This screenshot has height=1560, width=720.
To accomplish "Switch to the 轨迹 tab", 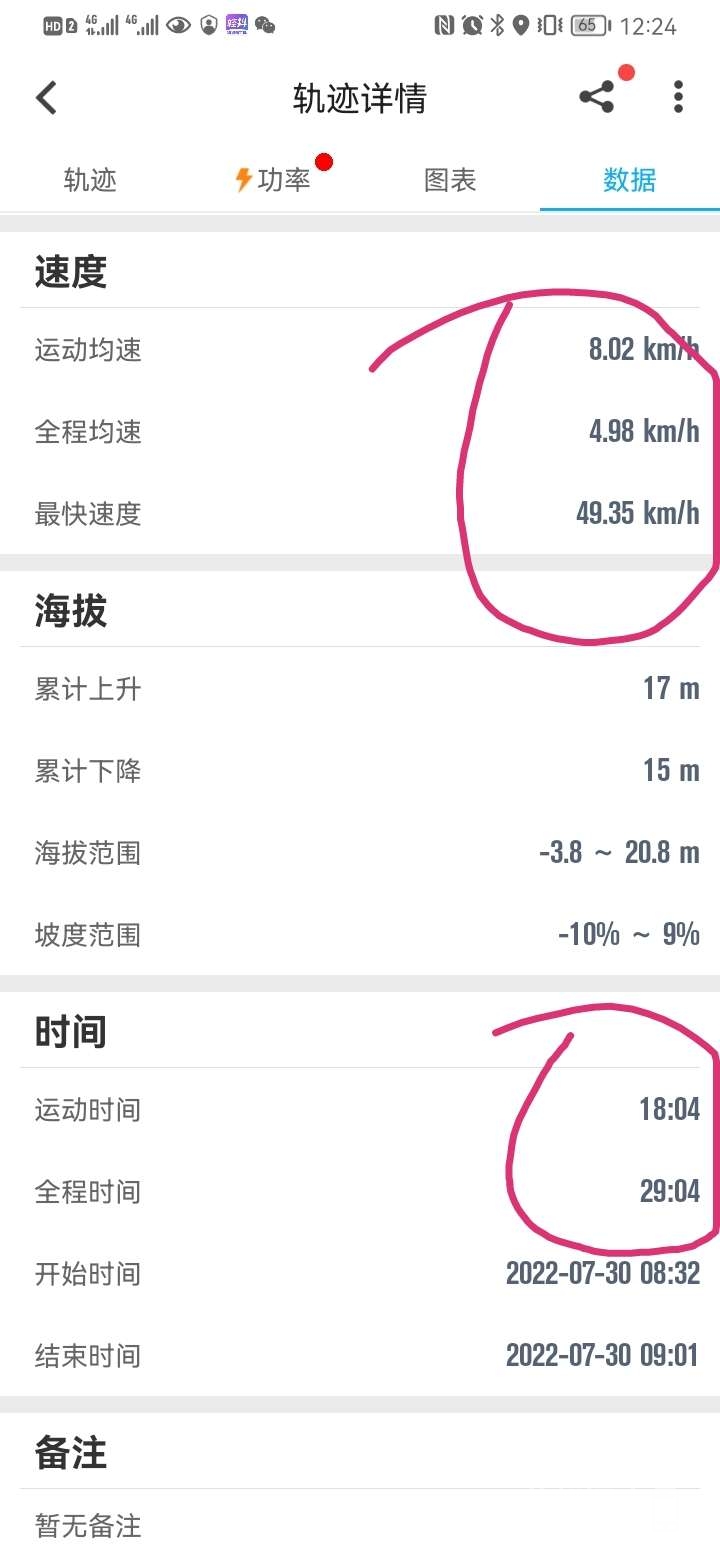I will coord(90,180).
